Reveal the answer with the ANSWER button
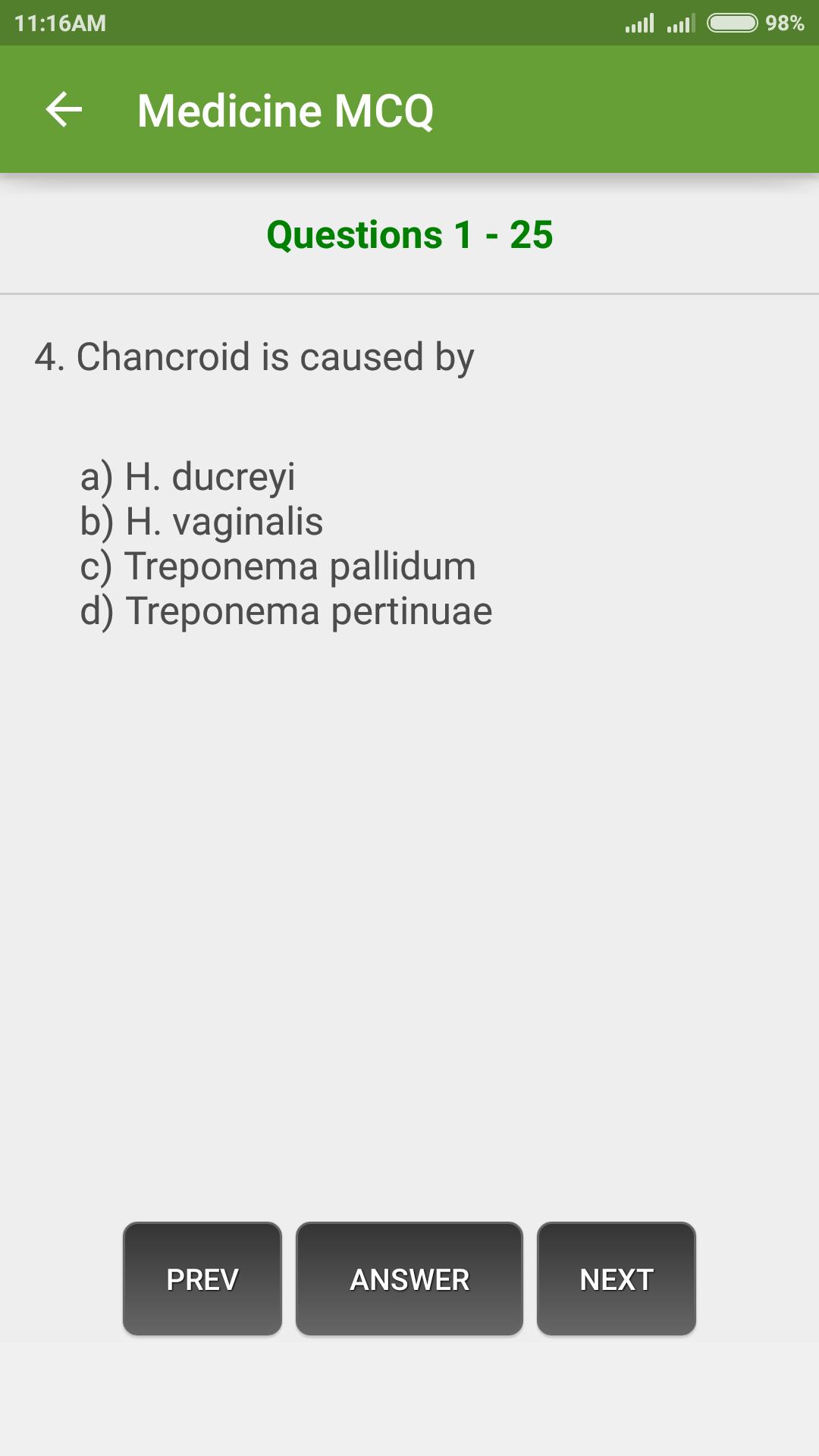This screenshot has width=819, height=1456. (x=409, y=1279)
